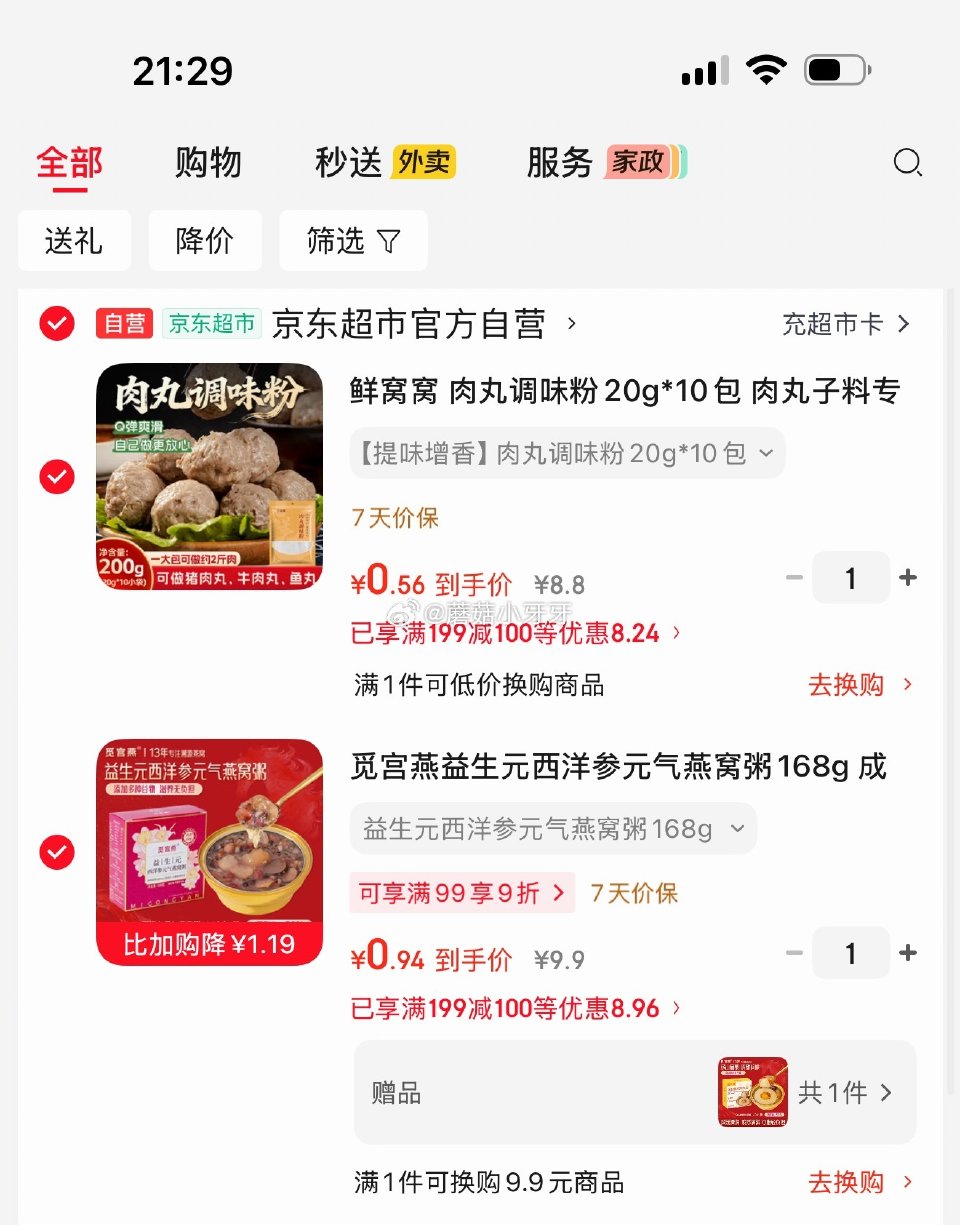Tap the plus icon for bird's nest porridge quantity

click(x=908, y=953)
